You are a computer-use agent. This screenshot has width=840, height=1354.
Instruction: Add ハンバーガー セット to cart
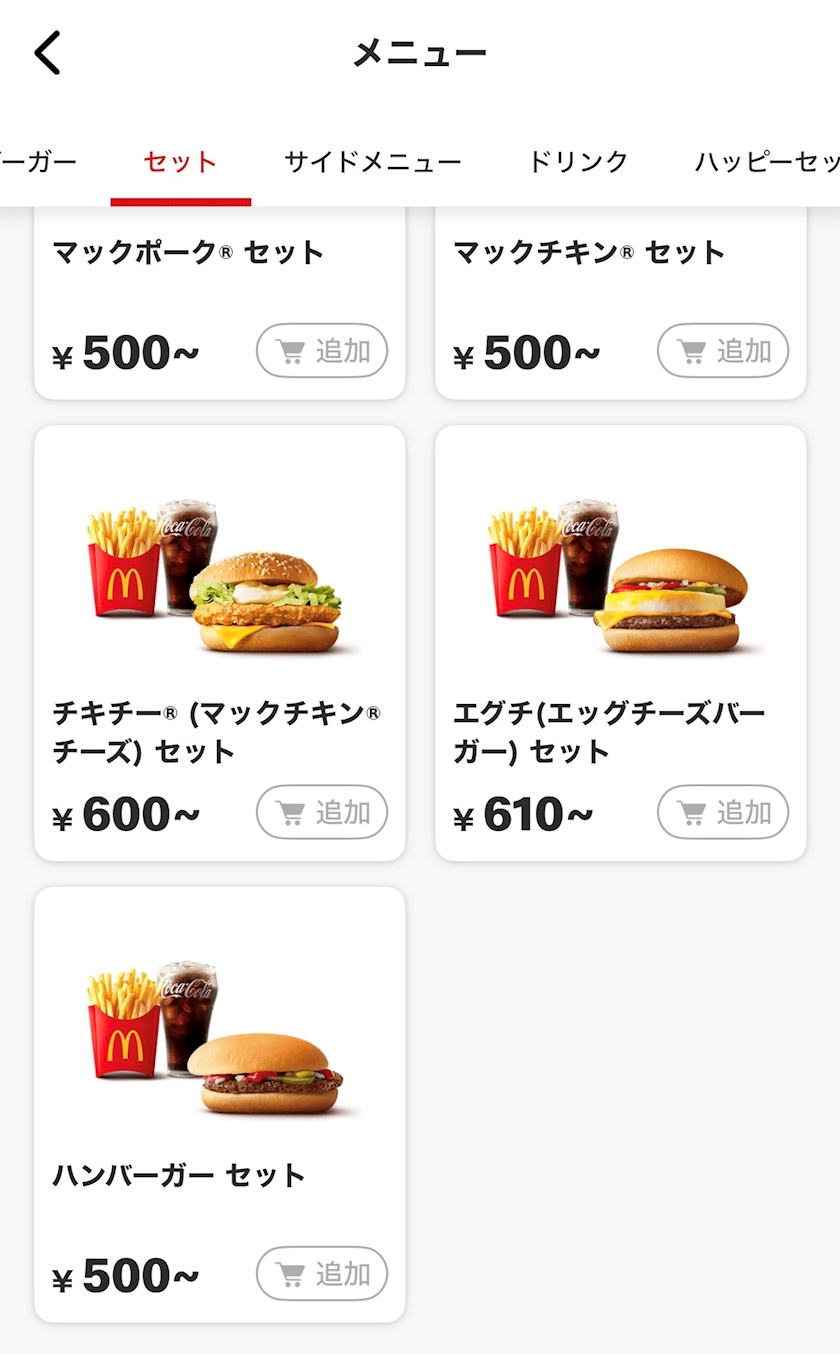click(x=322, y=1273)
